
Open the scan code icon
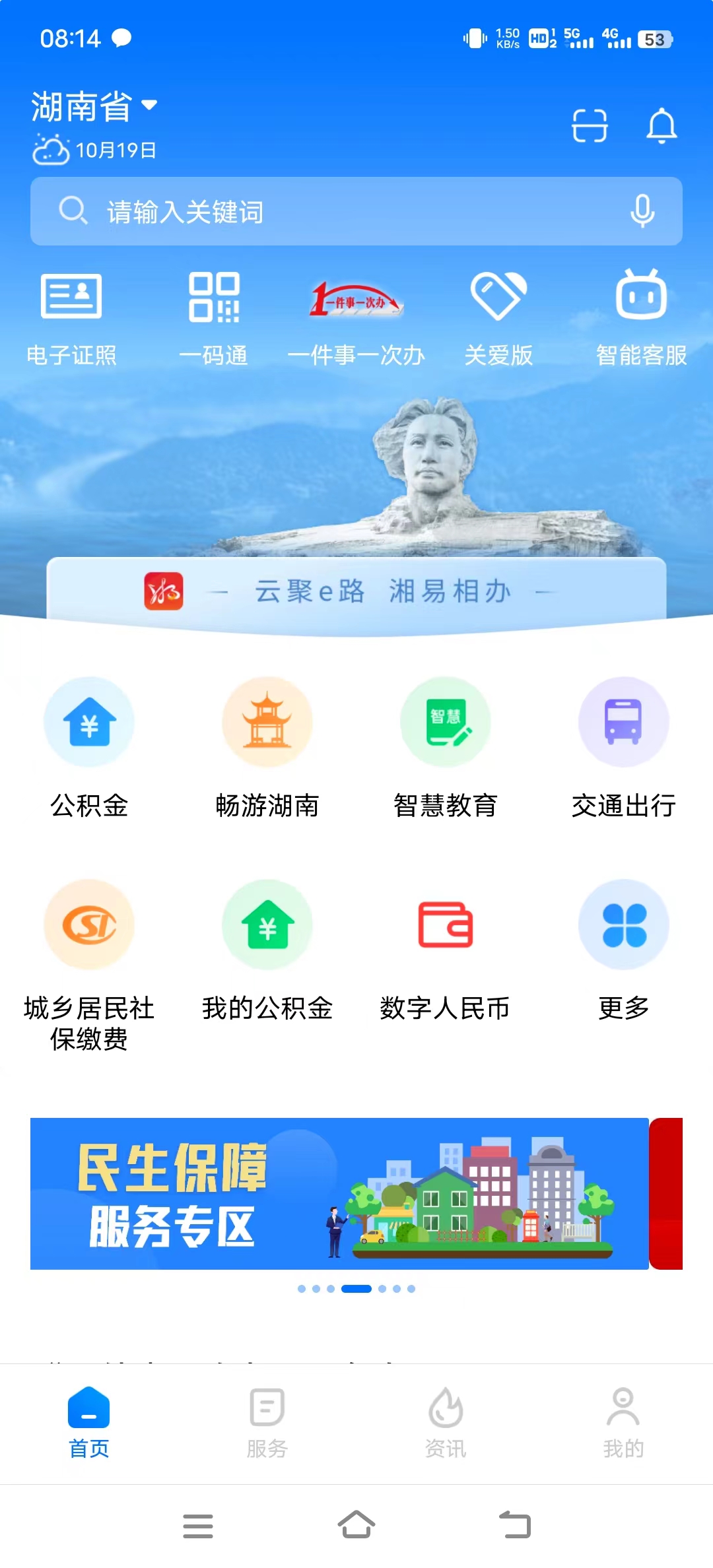589,125
